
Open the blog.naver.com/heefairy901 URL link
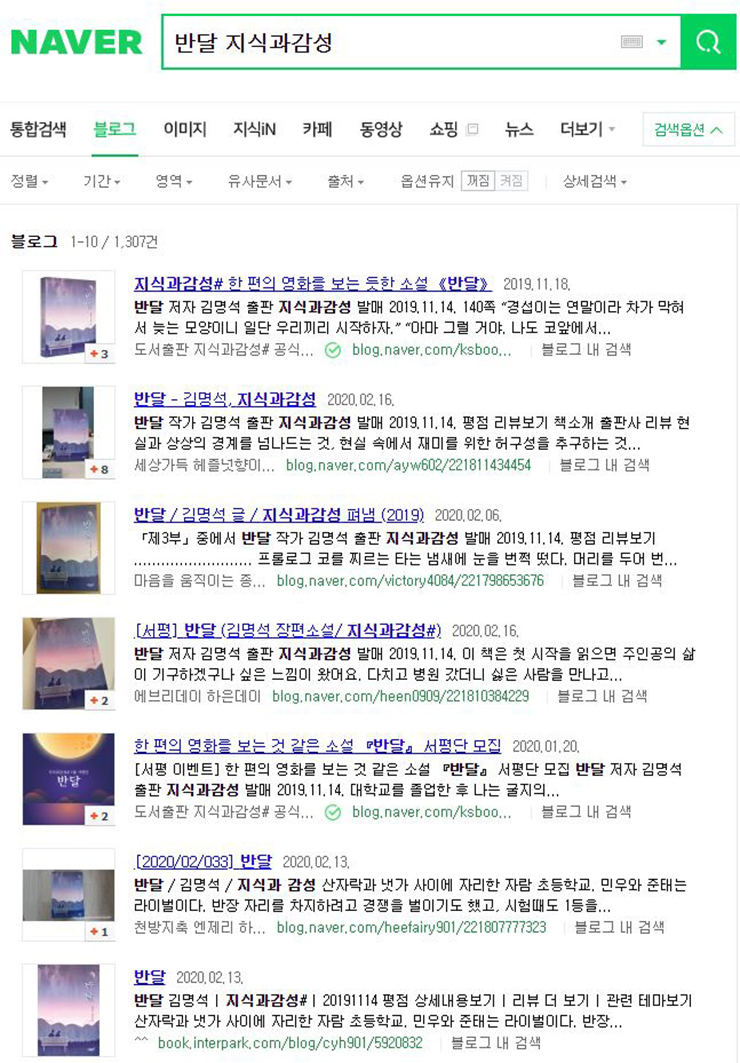click(x=411, y=927)
